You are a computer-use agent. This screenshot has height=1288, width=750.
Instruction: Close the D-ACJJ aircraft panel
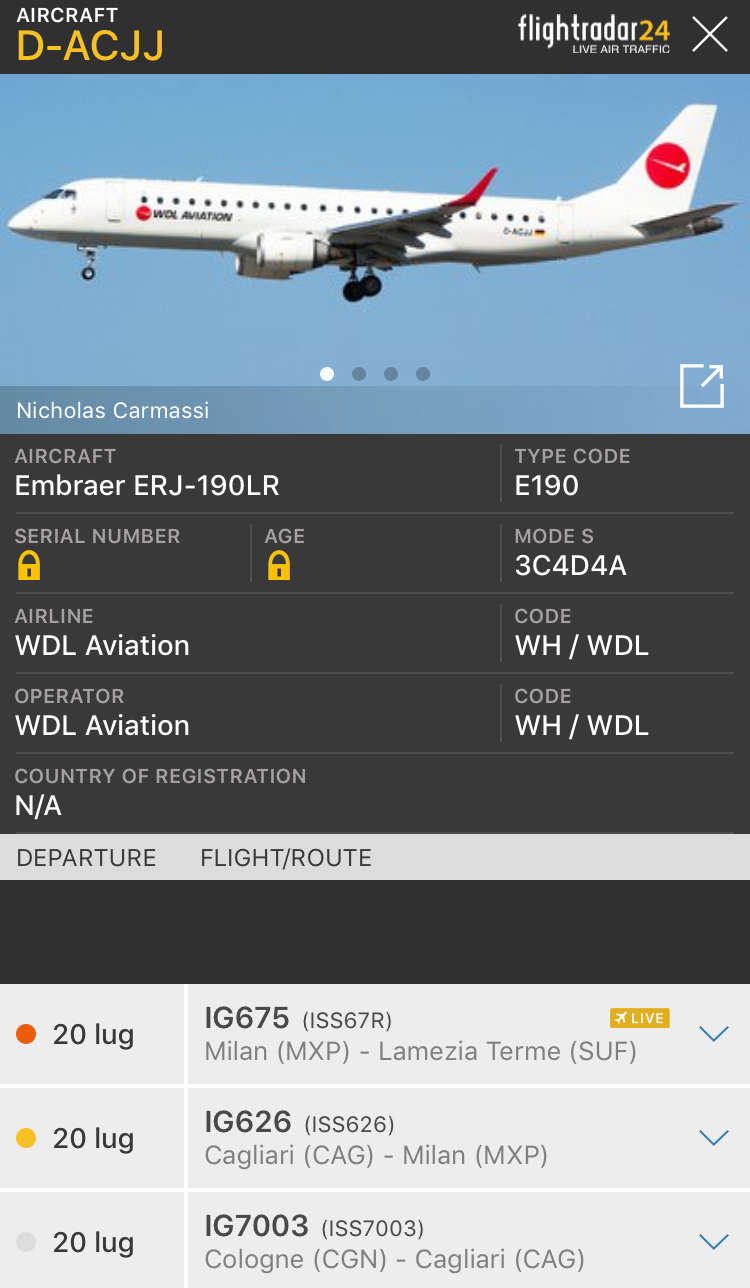(x=710, y=35)
